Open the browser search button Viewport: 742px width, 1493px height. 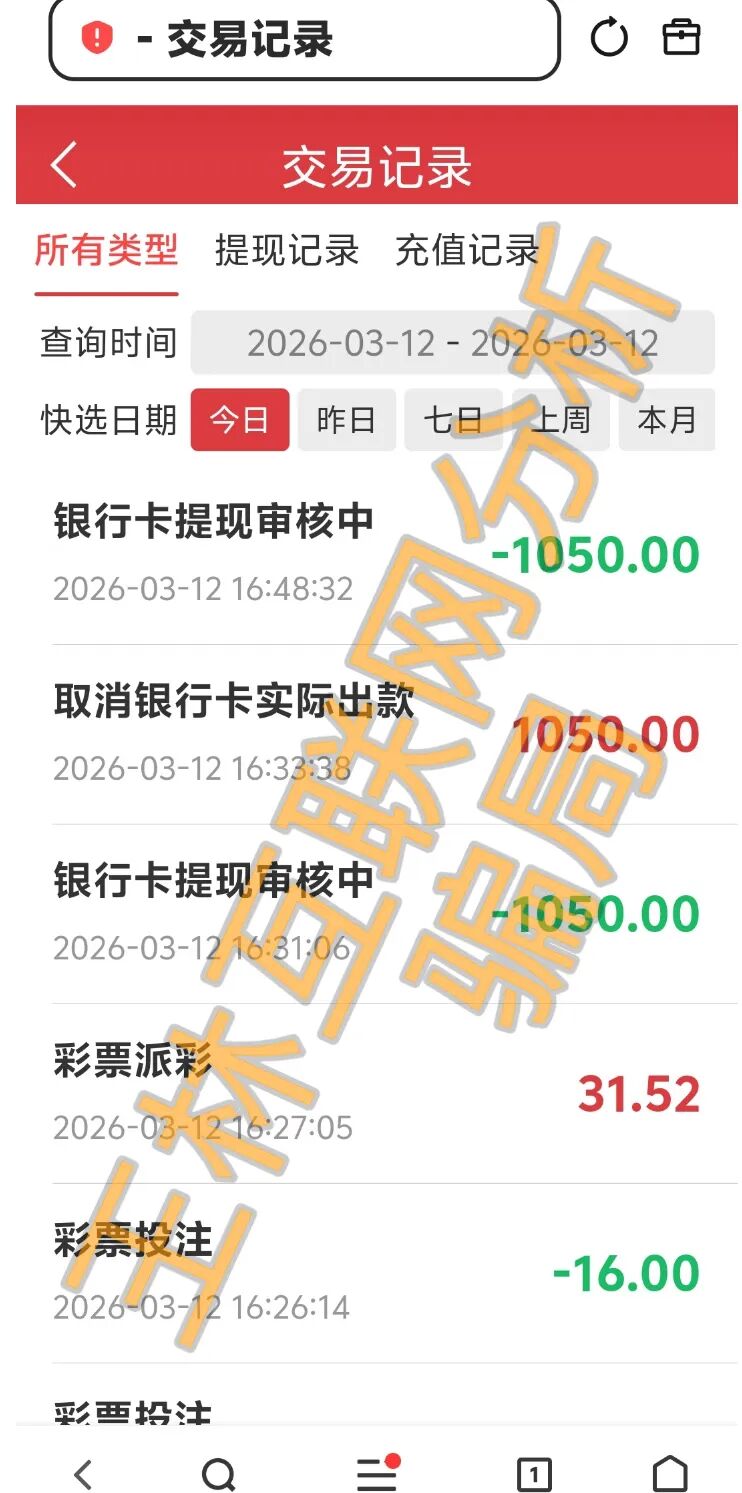pyautogui.click(x=218, y=1474)
